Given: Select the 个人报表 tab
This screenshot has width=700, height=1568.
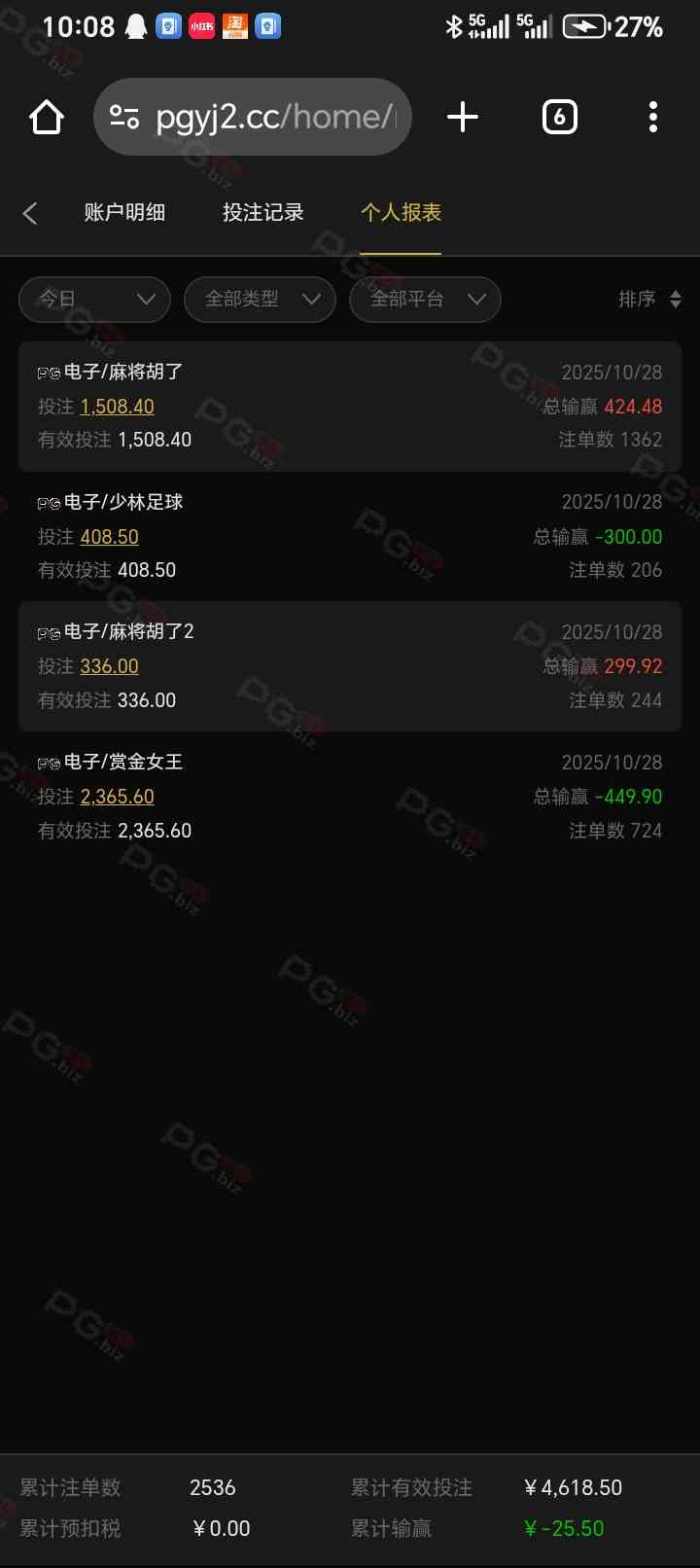Looking at the screenshot, I should coord(401,213).
